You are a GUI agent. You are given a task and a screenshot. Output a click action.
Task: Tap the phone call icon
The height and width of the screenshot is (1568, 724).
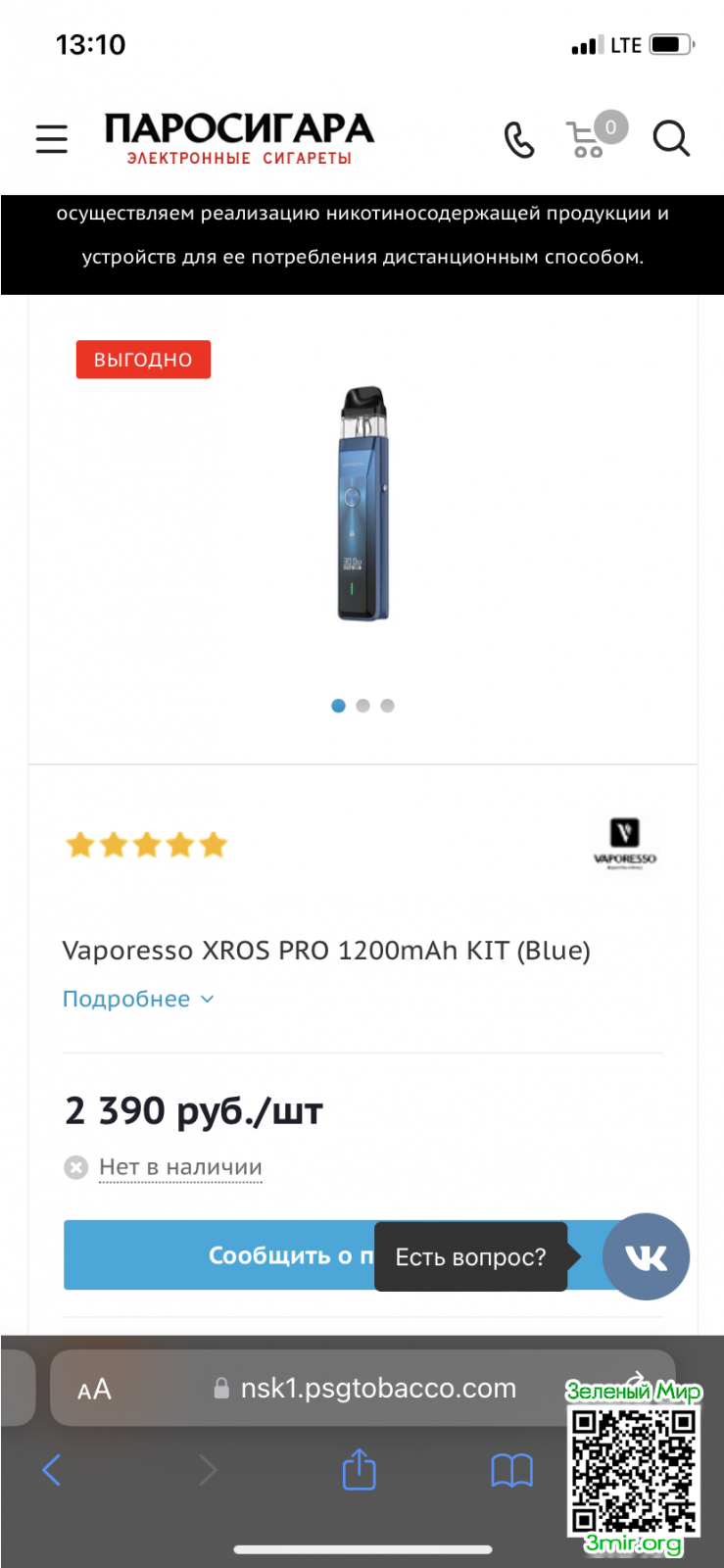coord(519,140)
